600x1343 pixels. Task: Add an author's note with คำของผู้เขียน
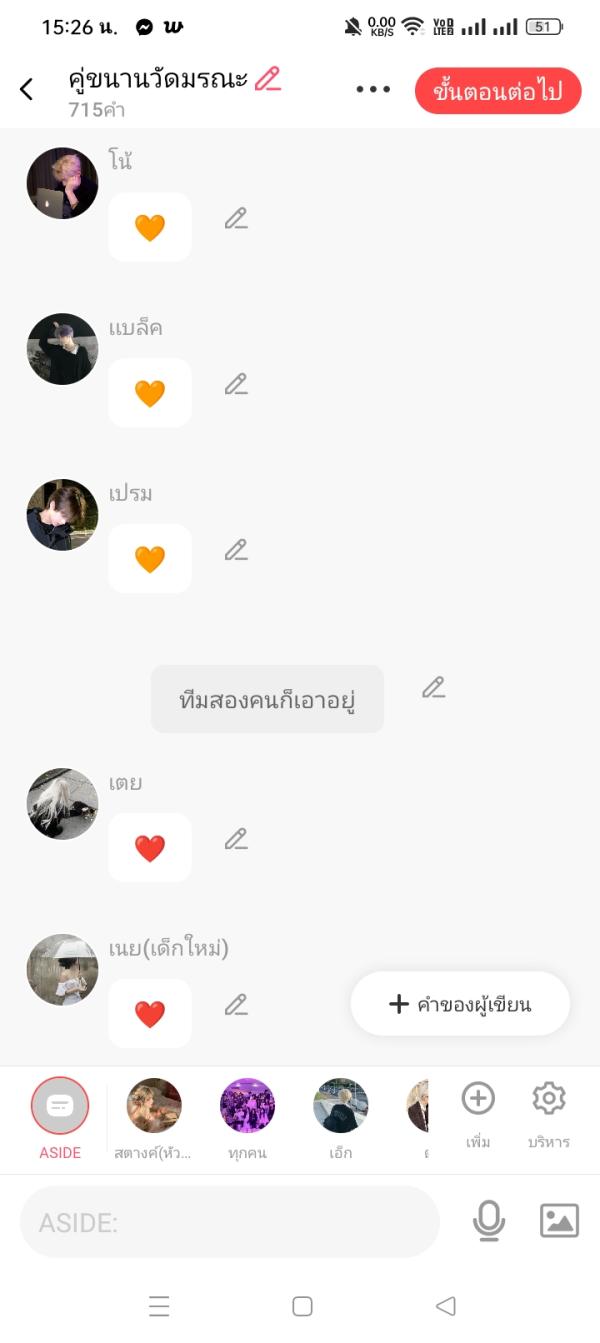point(460,1004)
